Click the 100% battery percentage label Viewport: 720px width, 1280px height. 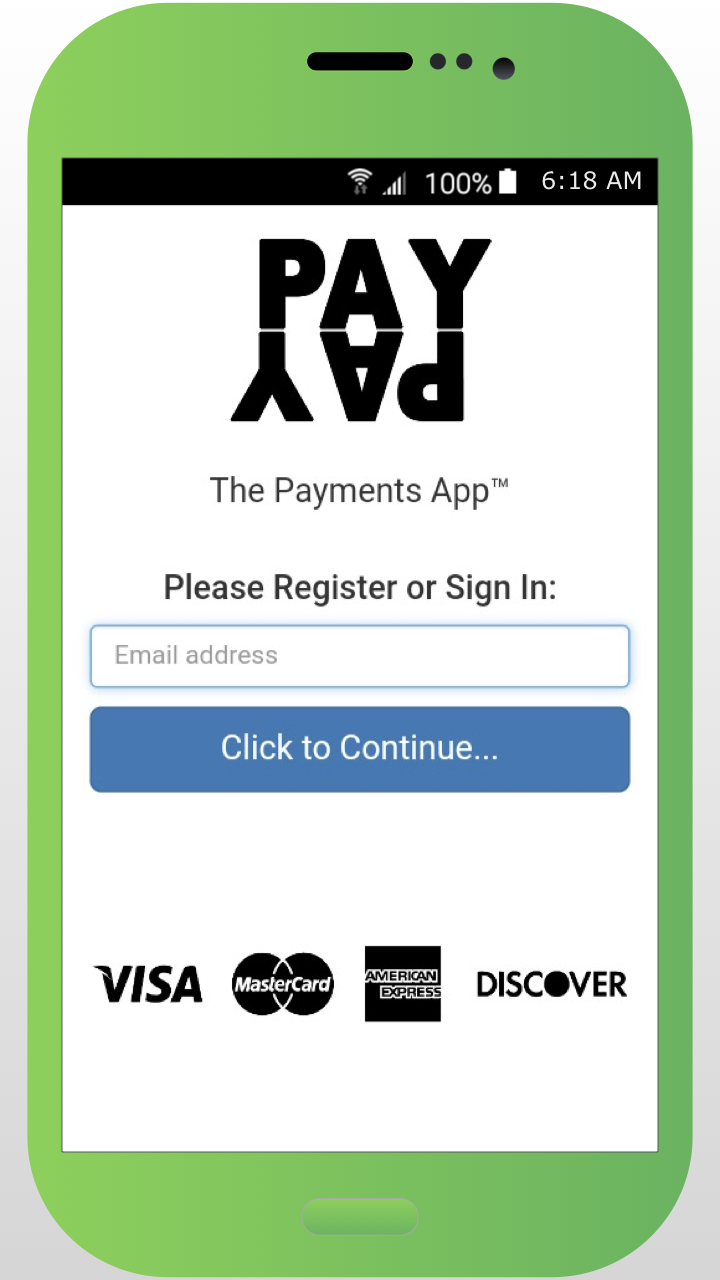pyautogui.click(x=459, y=182)
